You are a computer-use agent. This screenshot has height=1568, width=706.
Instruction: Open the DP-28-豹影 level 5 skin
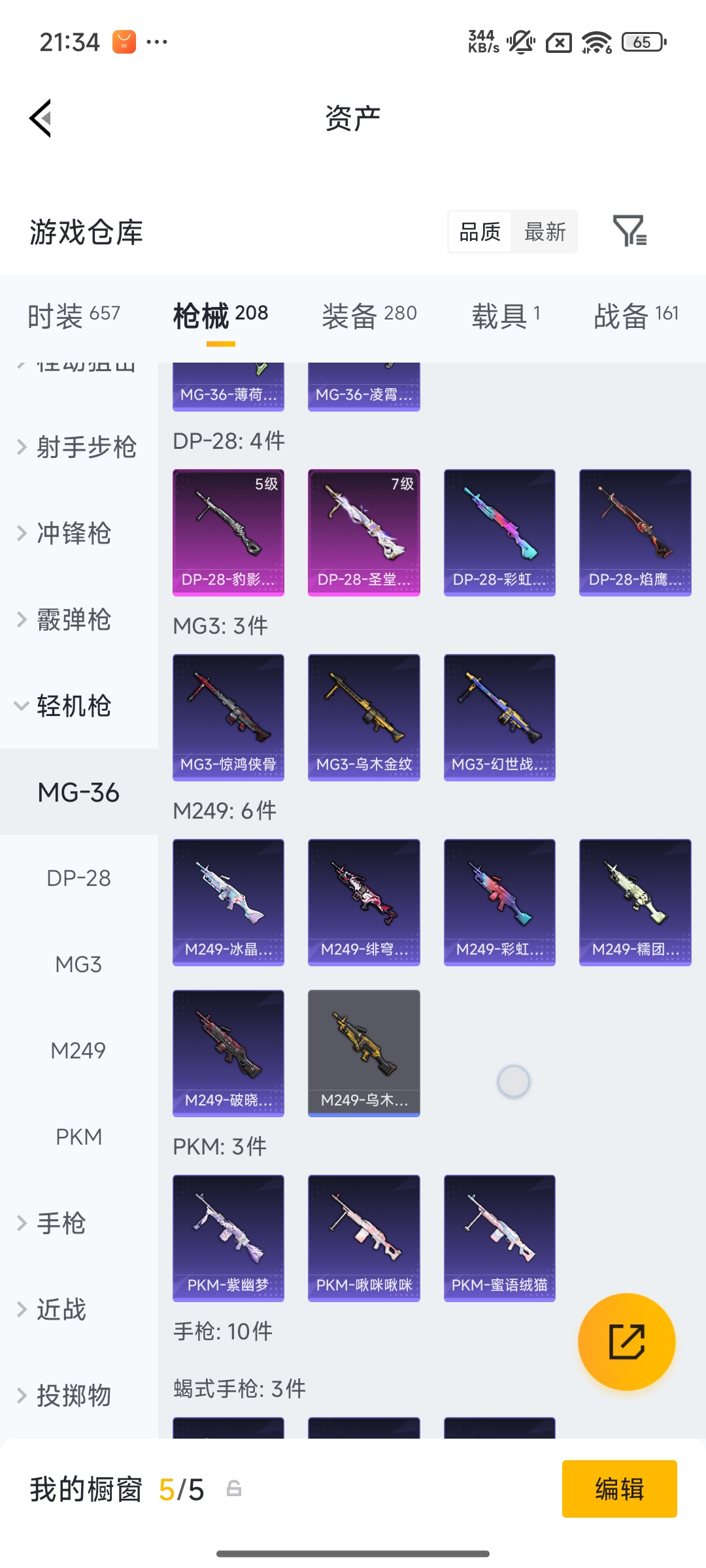tap(228, 532)
